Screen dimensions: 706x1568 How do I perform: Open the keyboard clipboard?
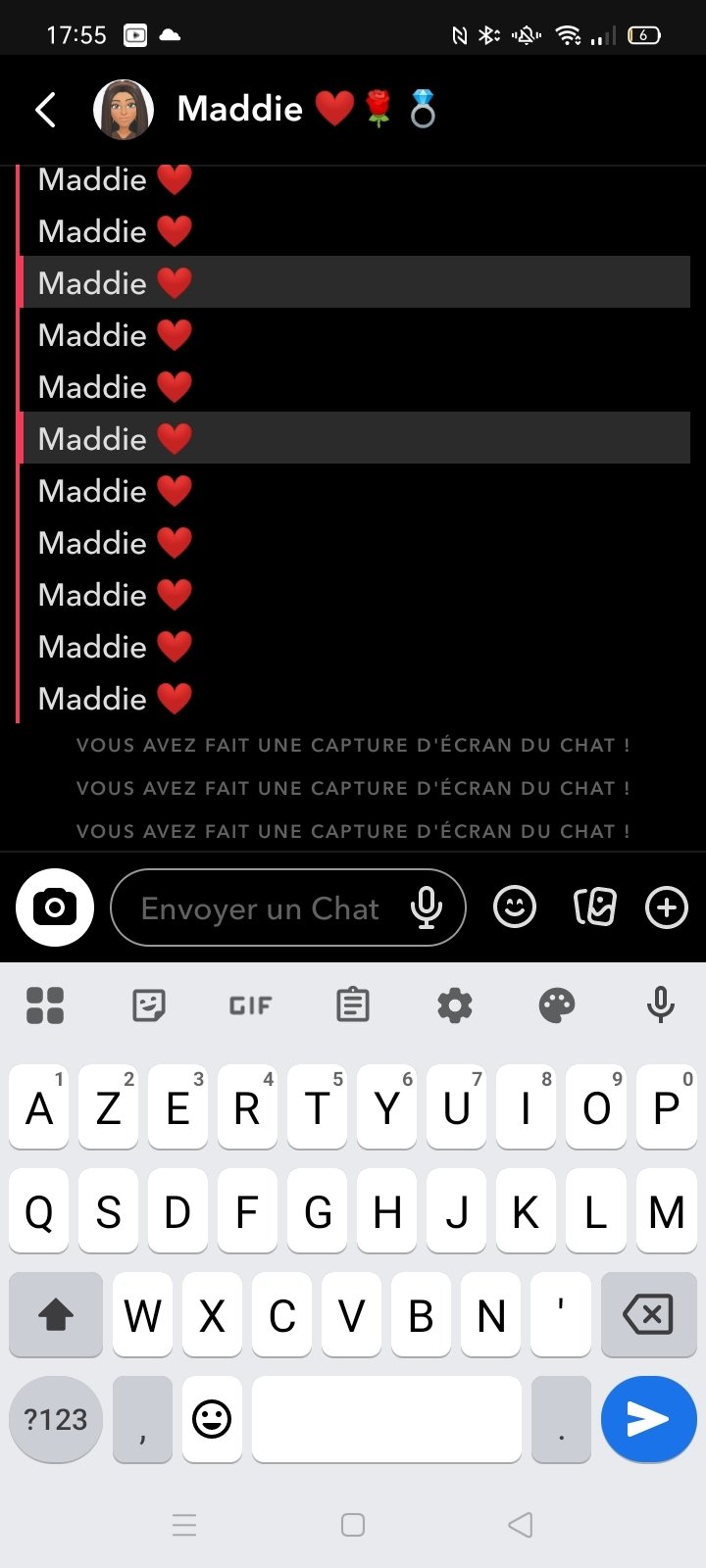[x=353, y=1005]
